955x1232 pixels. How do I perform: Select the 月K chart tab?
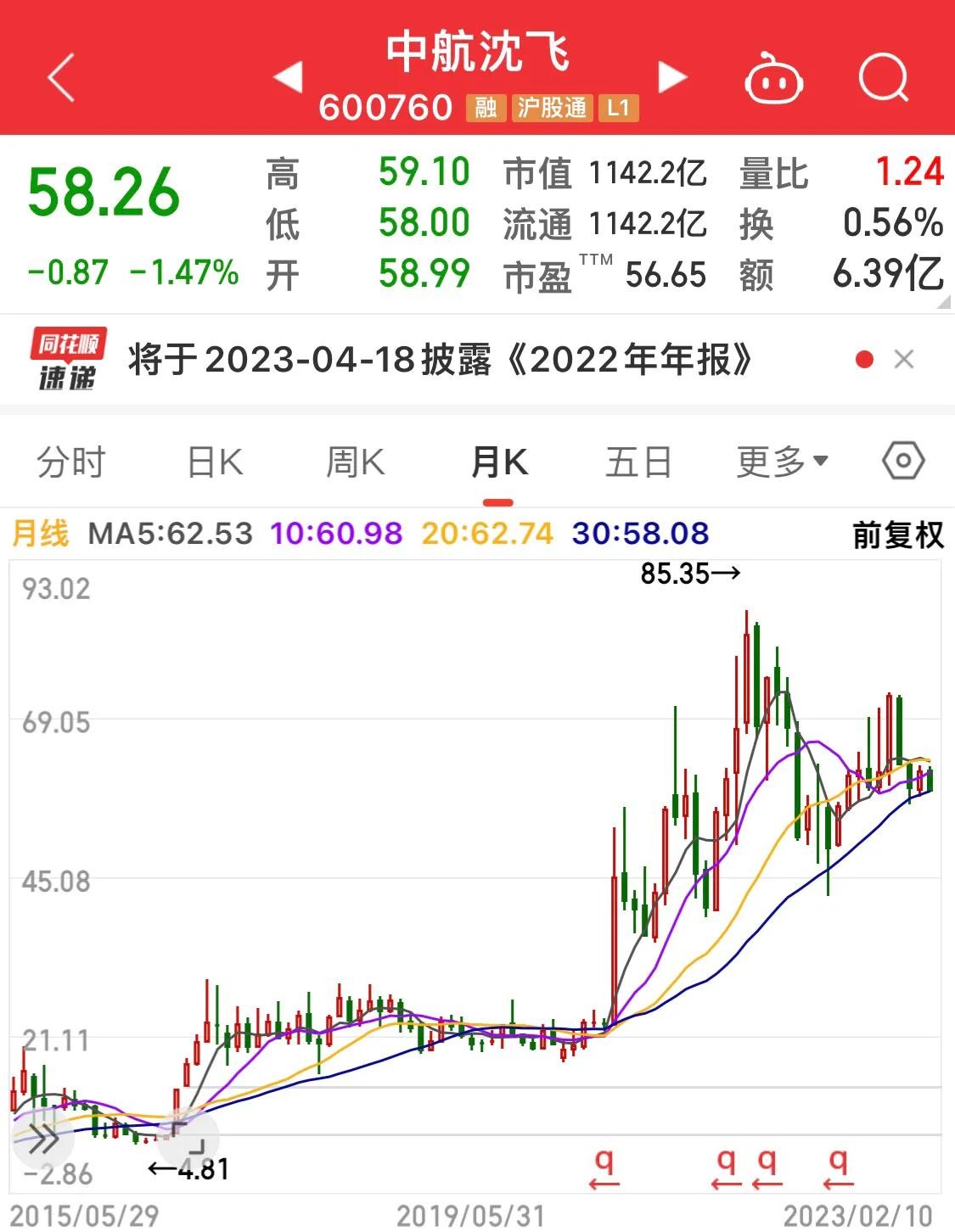(499, 463)
